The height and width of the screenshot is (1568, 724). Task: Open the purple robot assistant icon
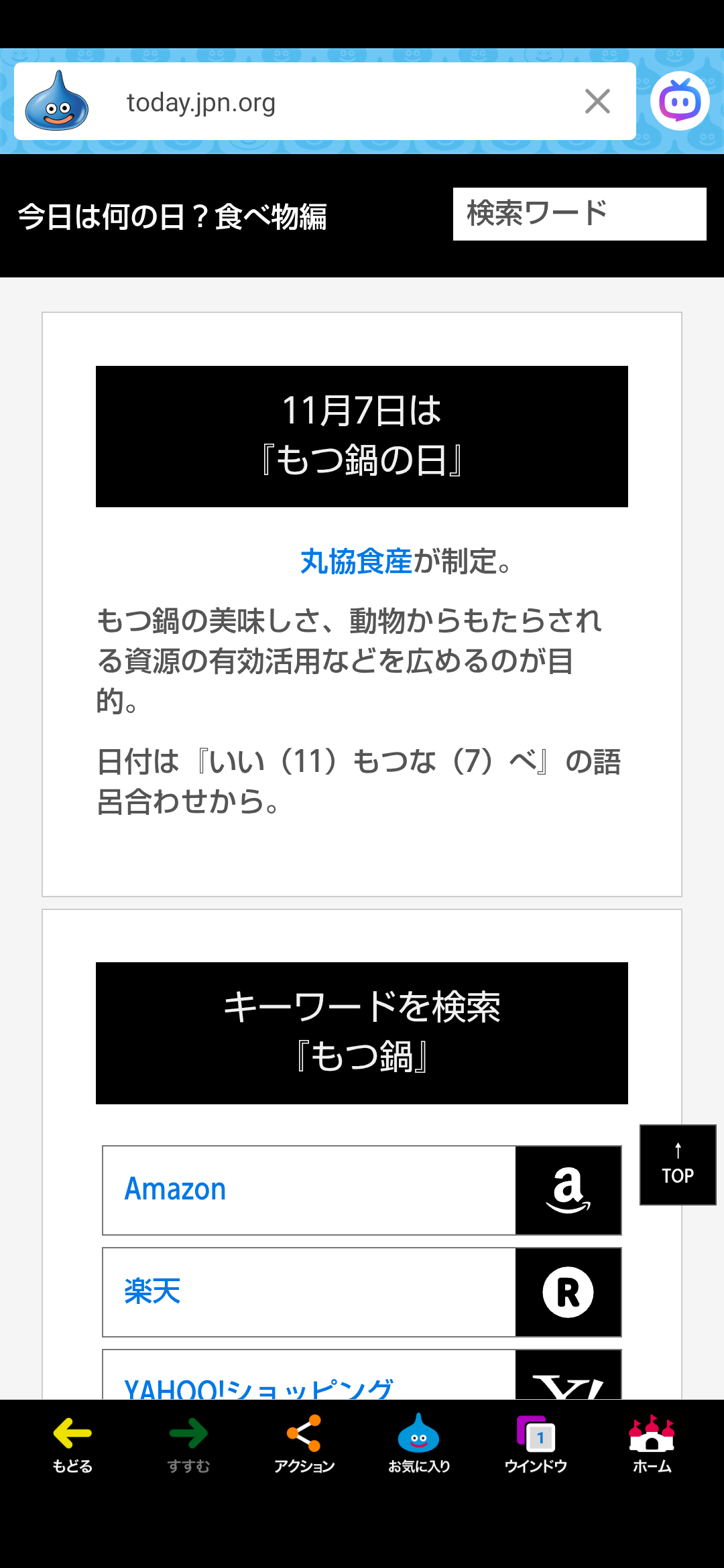pos(680,101)
